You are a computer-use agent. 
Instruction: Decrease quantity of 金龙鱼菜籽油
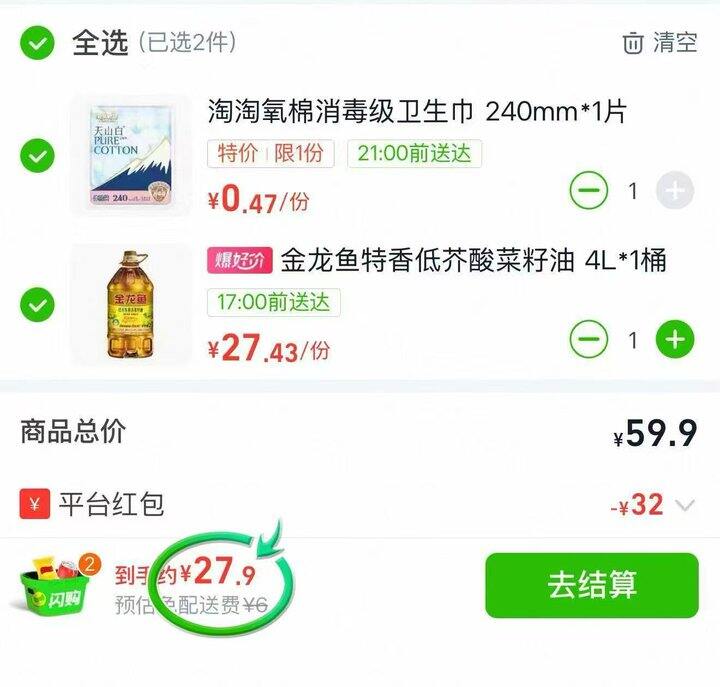click(x=589, y=340)
